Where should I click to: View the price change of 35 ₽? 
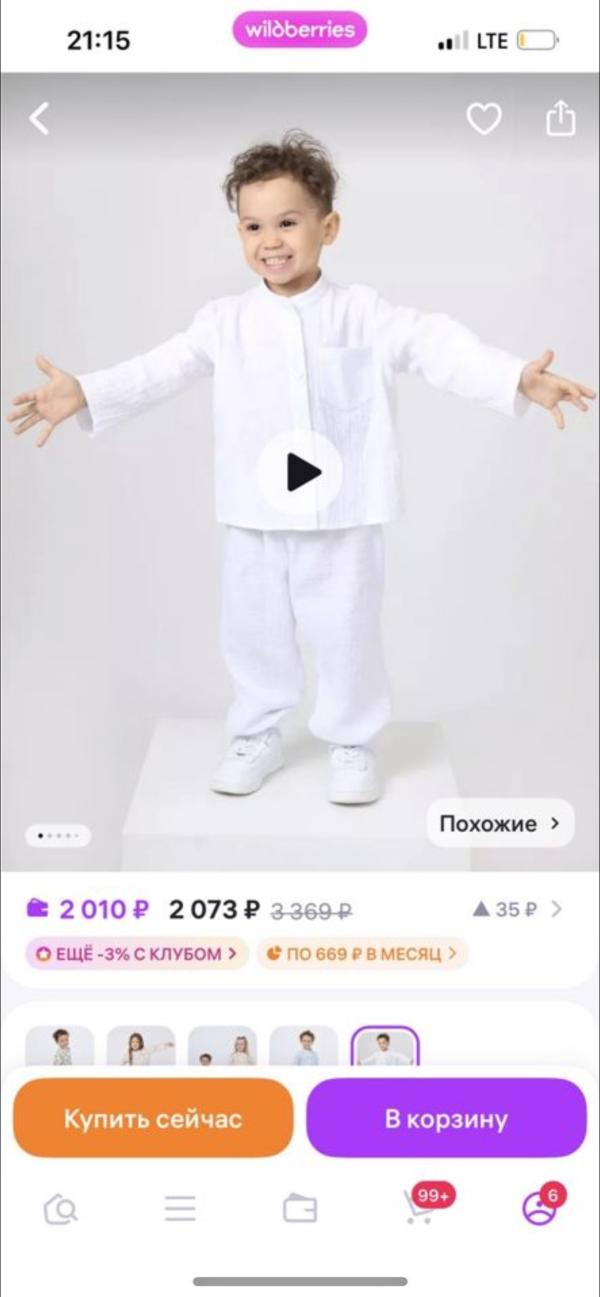coord(517,909)
